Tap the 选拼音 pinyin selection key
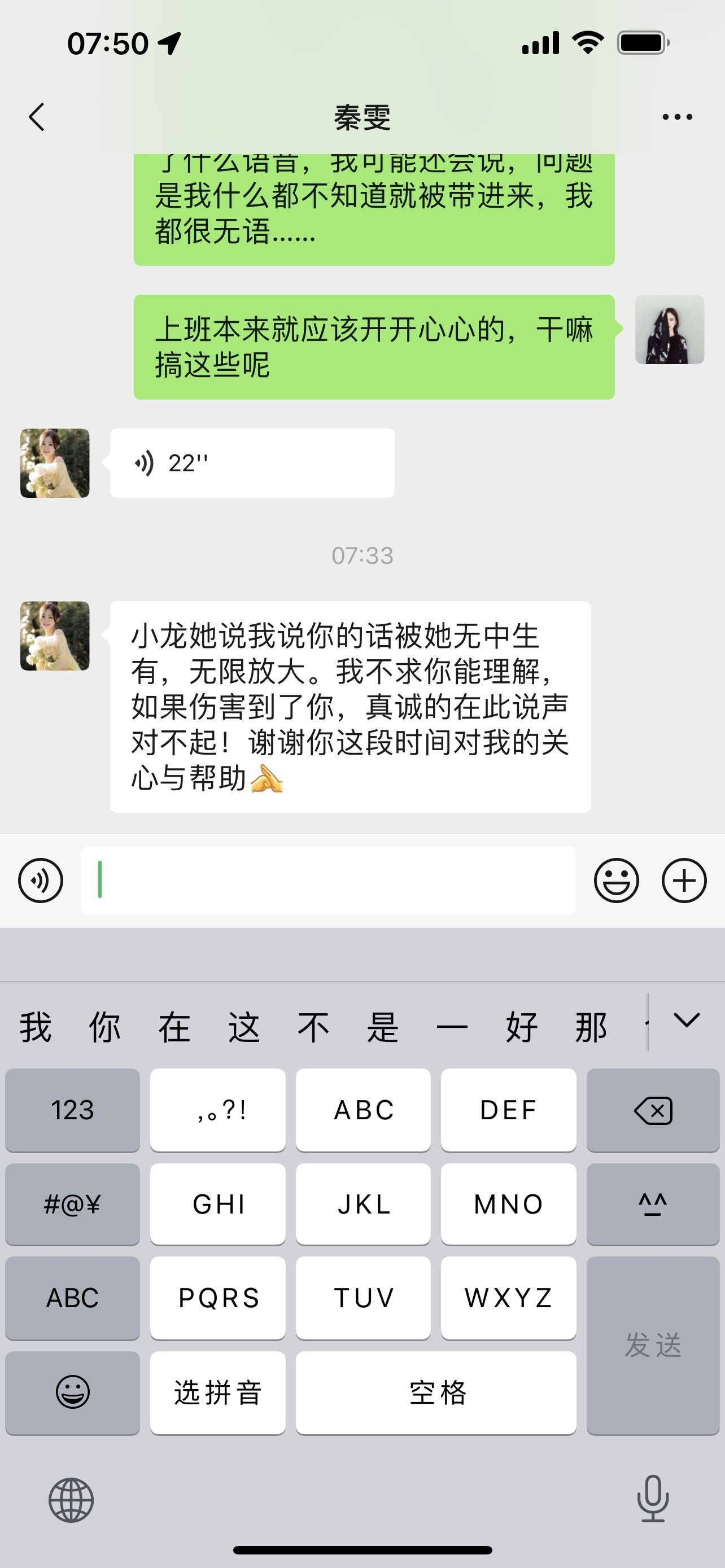 (217, 1392)
